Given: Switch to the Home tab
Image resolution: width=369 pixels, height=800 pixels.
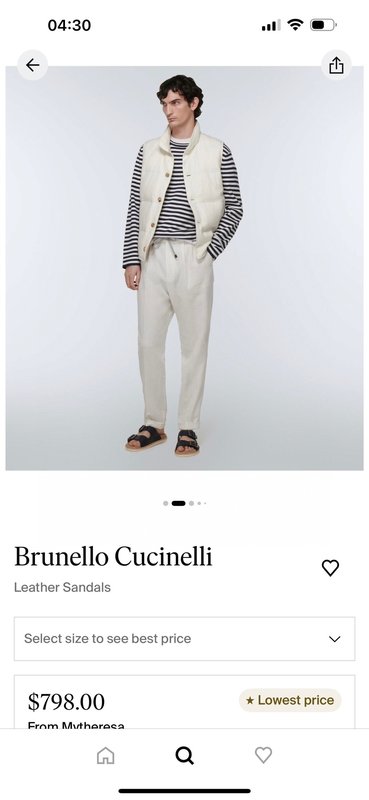Looking at the screenshot, I should point(106,755).
